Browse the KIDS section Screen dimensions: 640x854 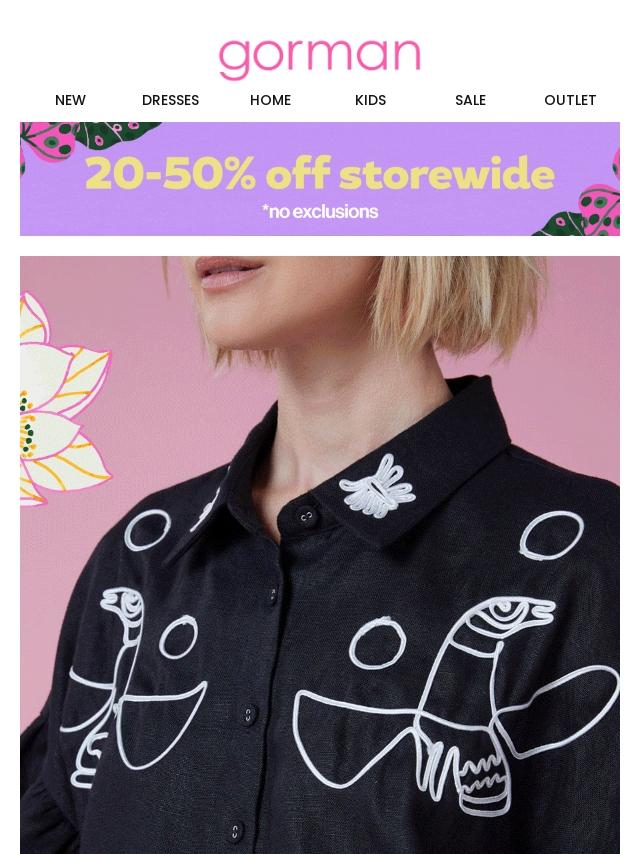(370, 100)
